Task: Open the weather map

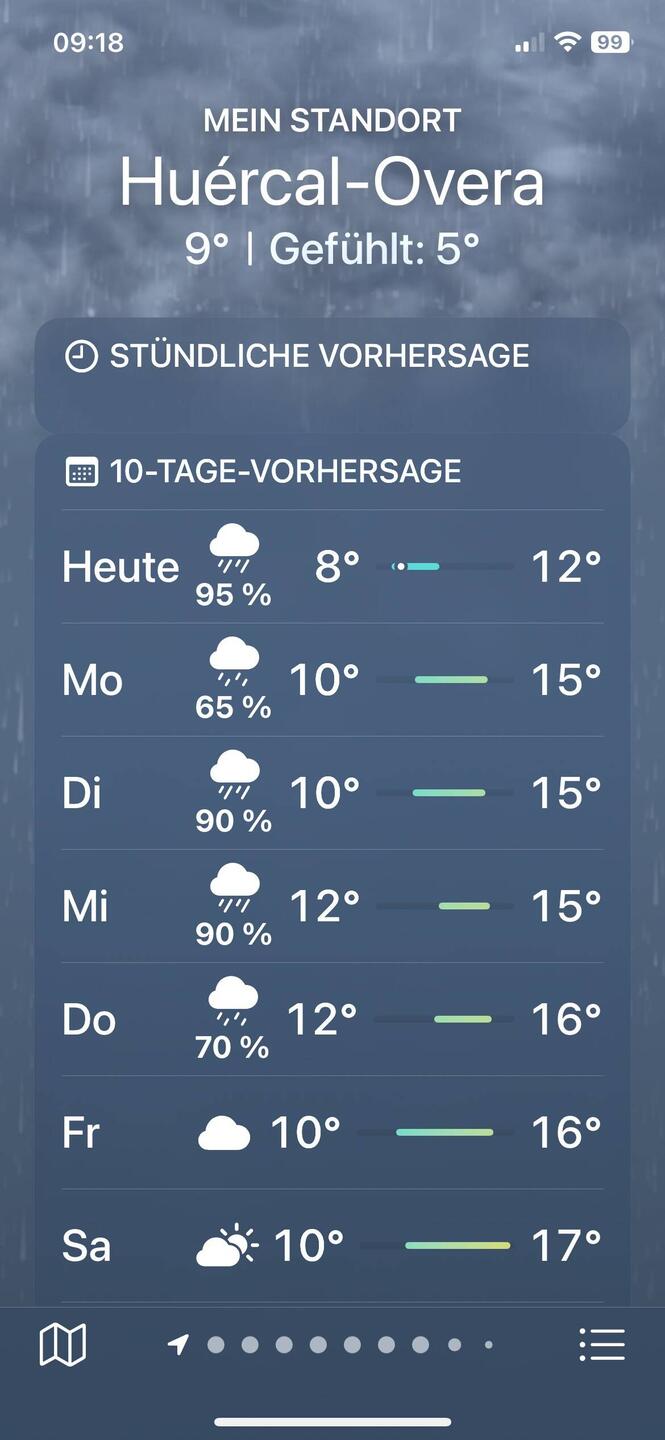Action: [x=62, y=1345]
